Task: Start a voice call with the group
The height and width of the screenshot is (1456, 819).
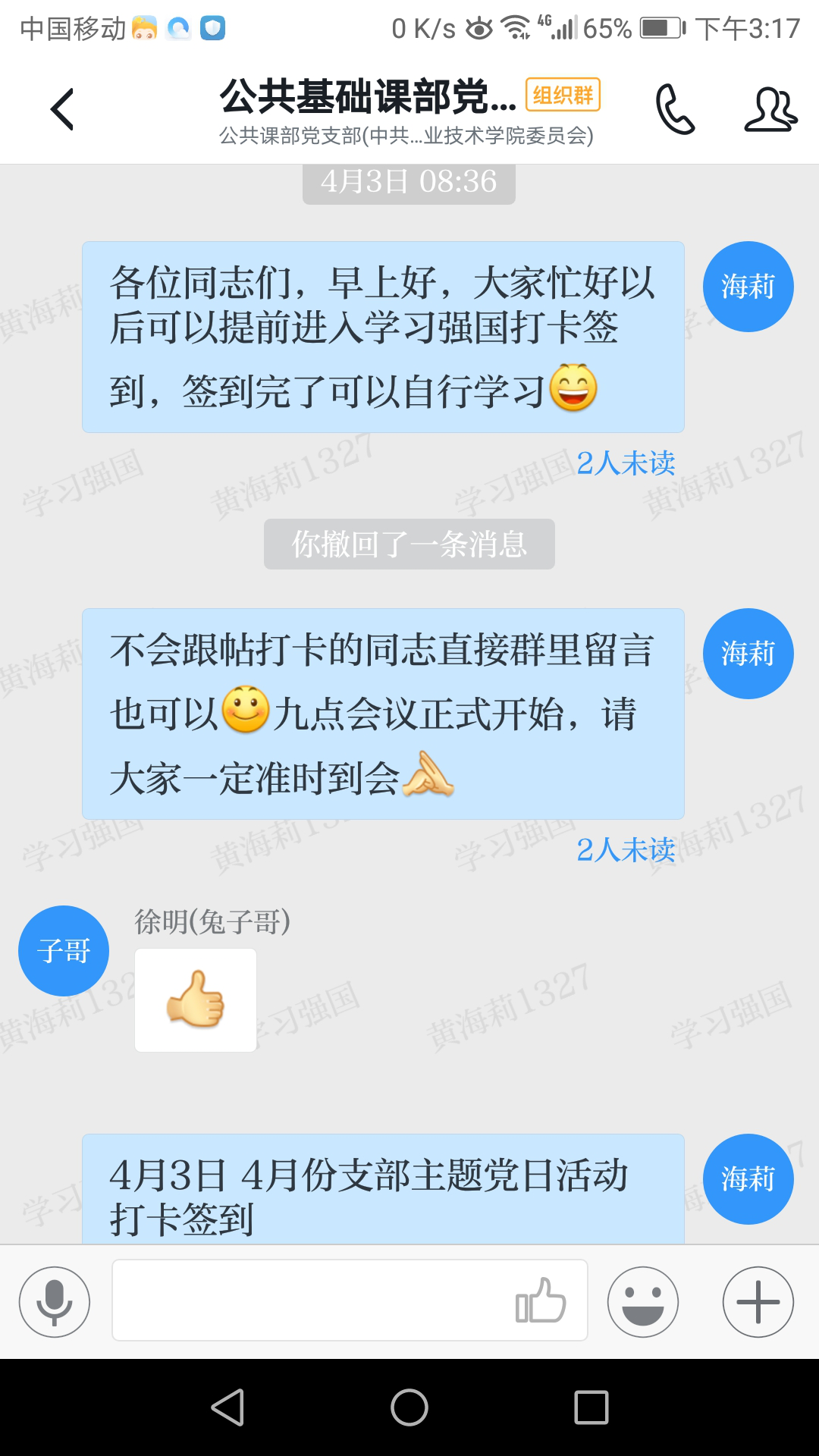Action: [x=674, y=110]
